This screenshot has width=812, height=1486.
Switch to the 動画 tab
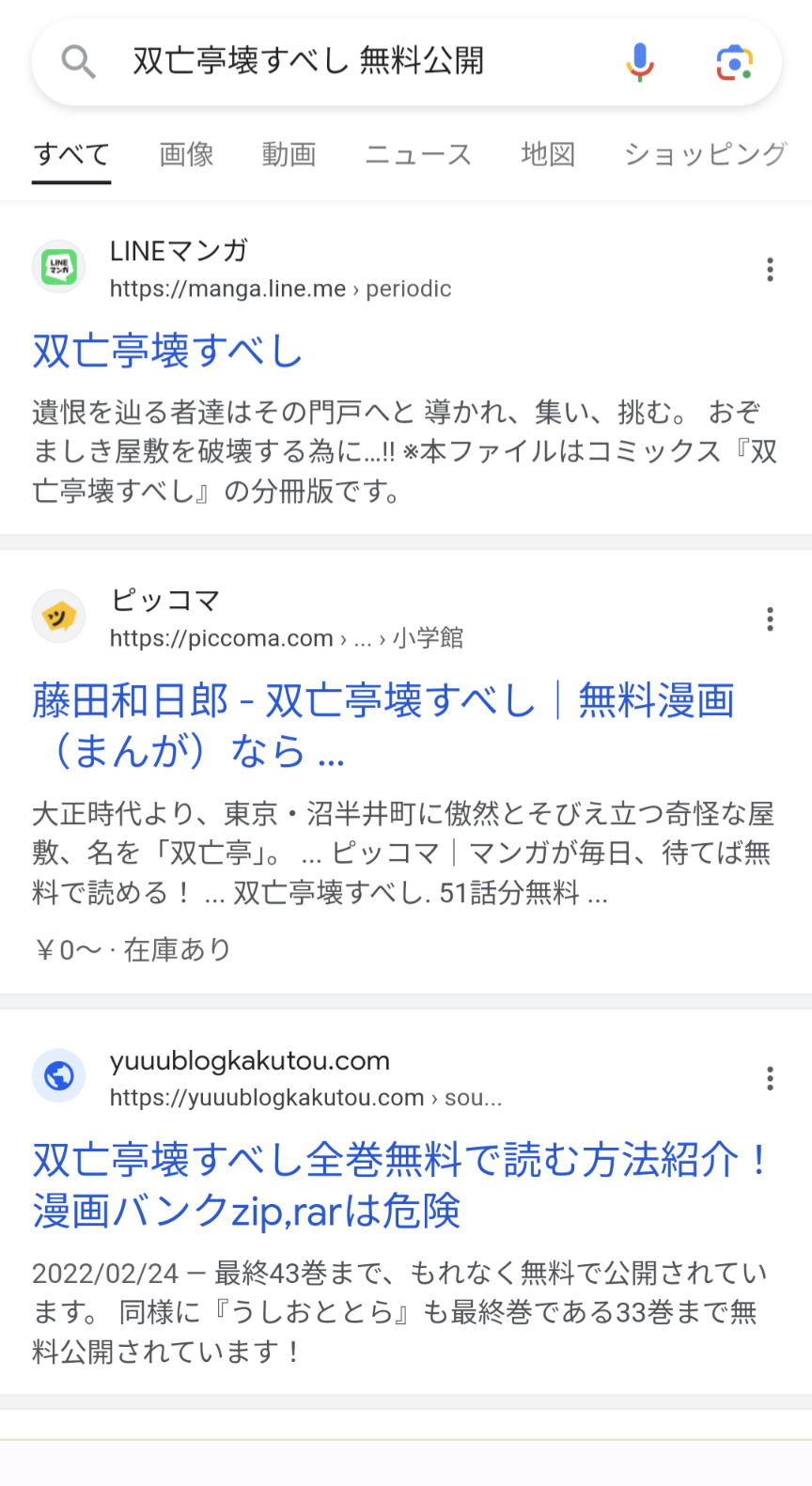[x=289, y=154]
